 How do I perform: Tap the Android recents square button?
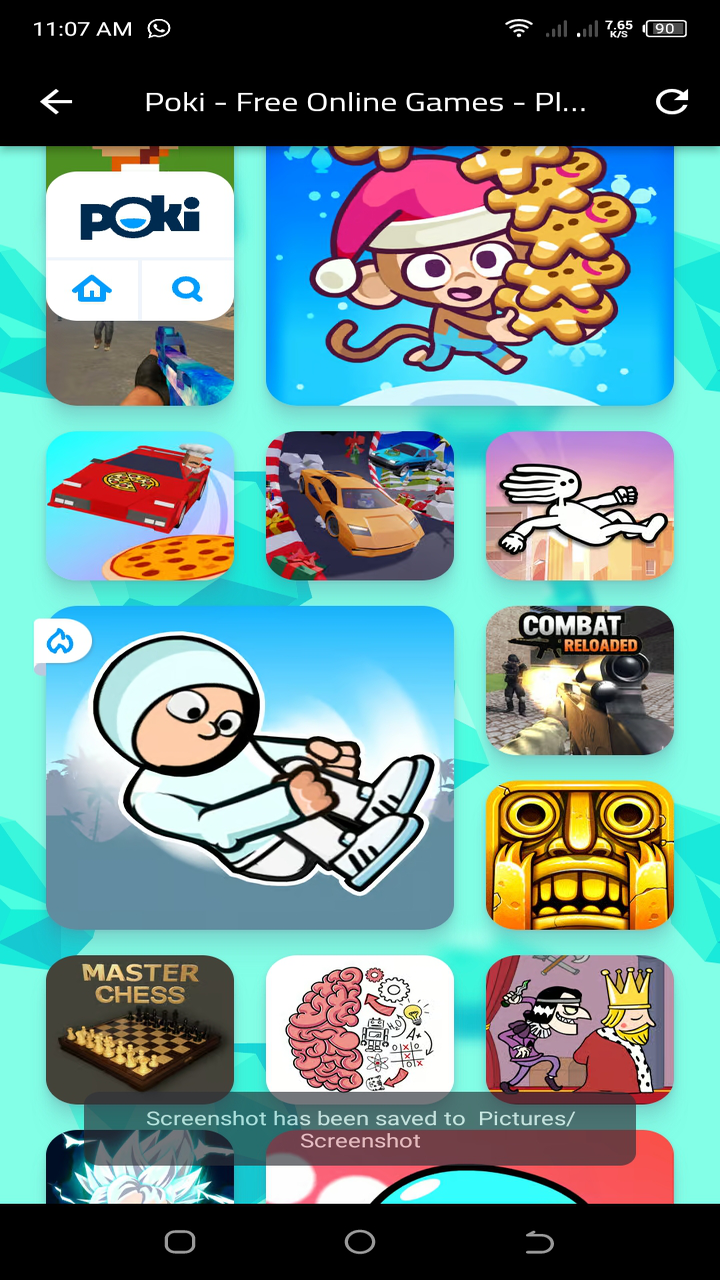tap(180, 1242)
